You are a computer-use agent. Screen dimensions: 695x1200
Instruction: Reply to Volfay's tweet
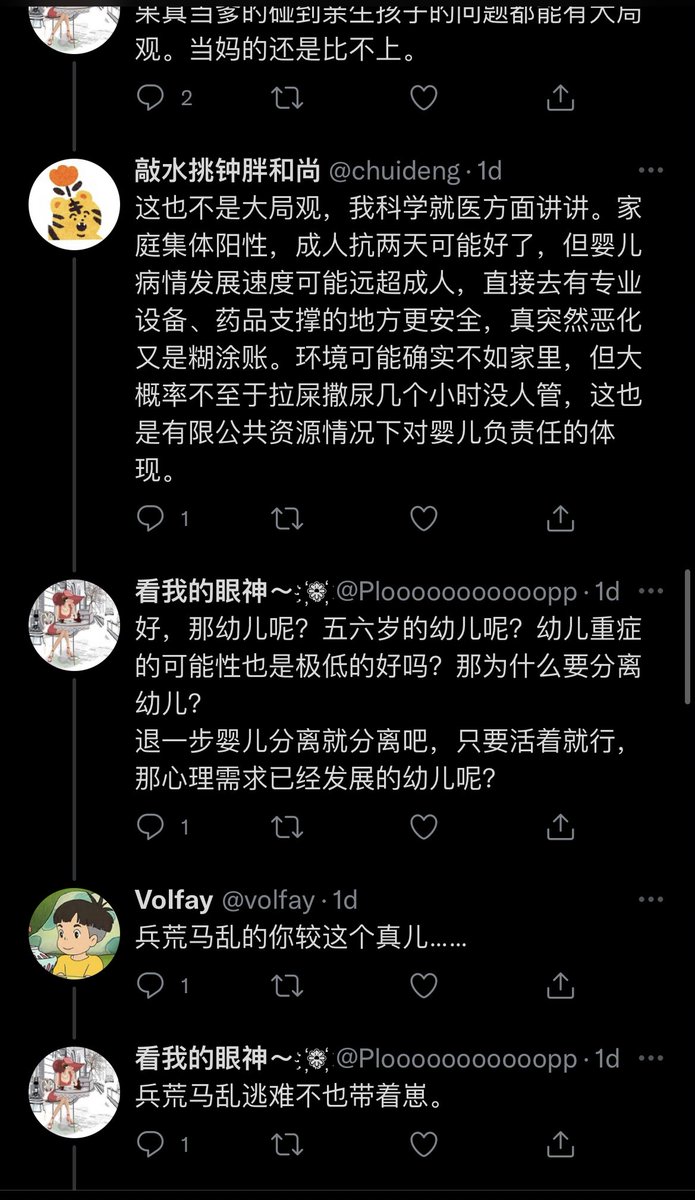click(x=150, y=985)
